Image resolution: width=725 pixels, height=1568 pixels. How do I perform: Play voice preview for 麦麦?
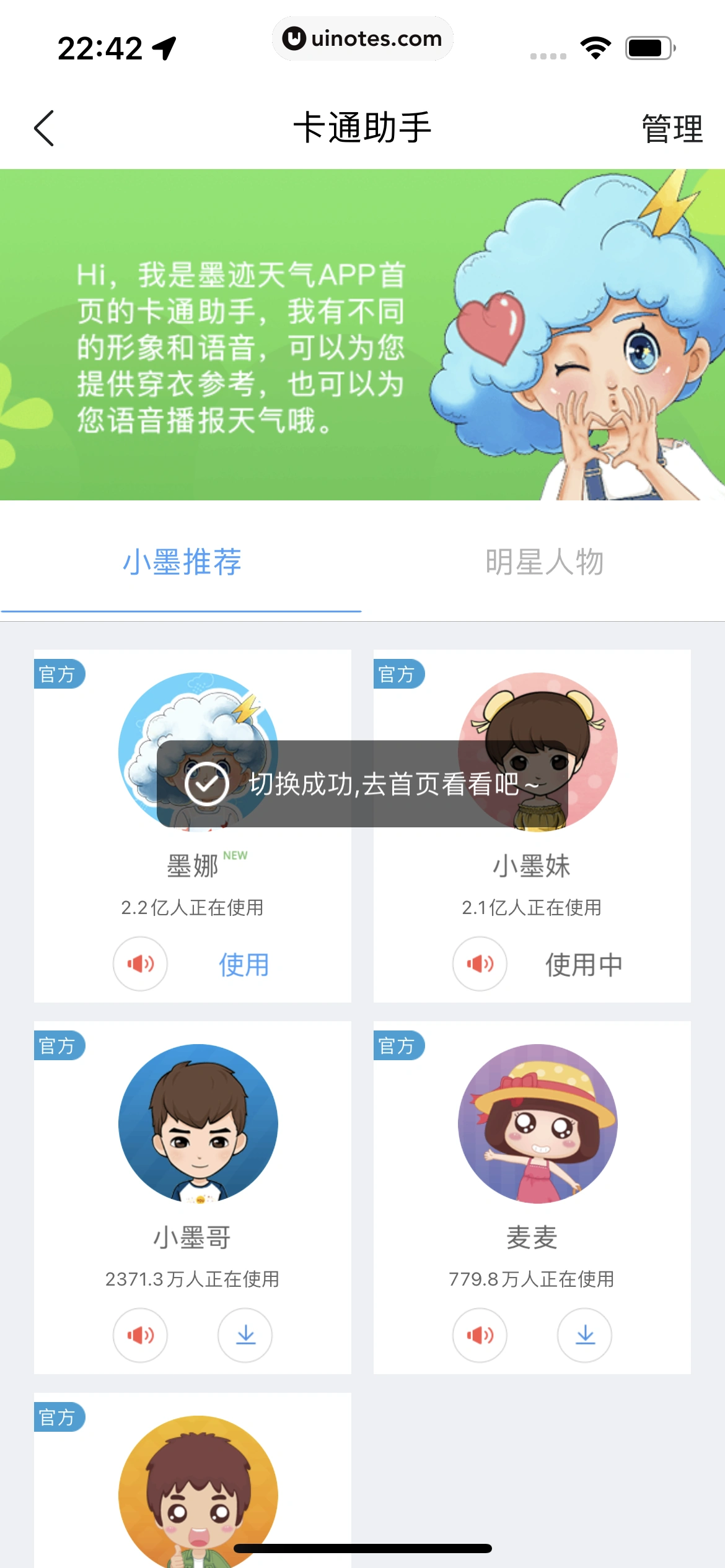click(480, 1335)
